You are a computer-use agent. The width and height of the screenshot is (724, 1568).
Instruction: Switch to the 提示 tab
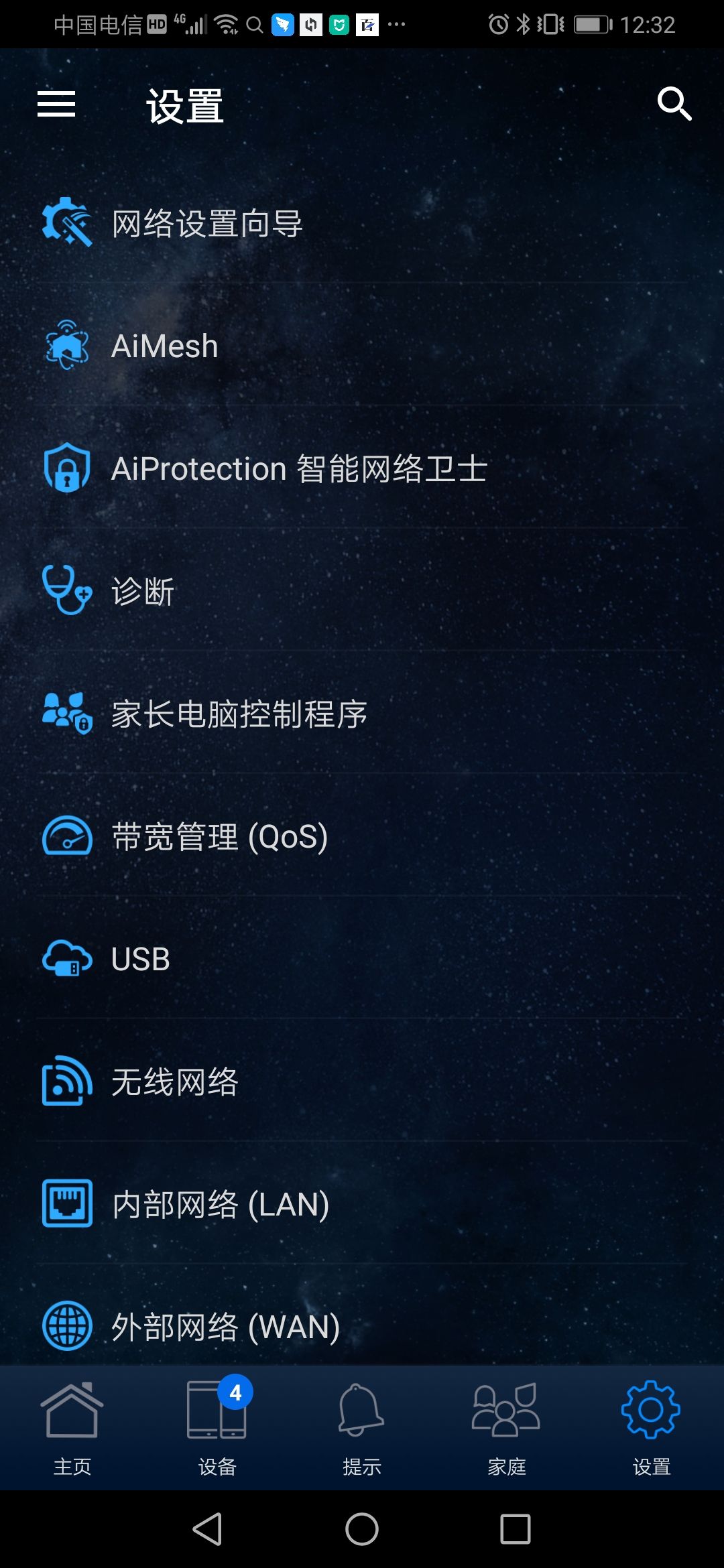[362, 1428]
